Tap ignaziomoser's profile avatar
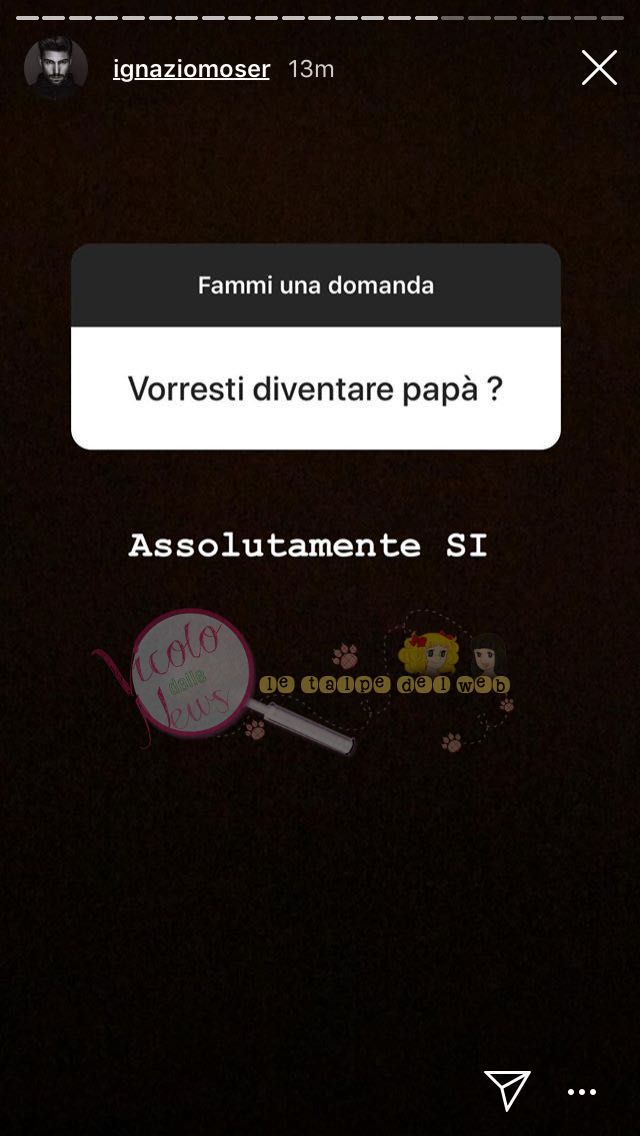This screenshot has width=640, height=1136. pos(56,68)
